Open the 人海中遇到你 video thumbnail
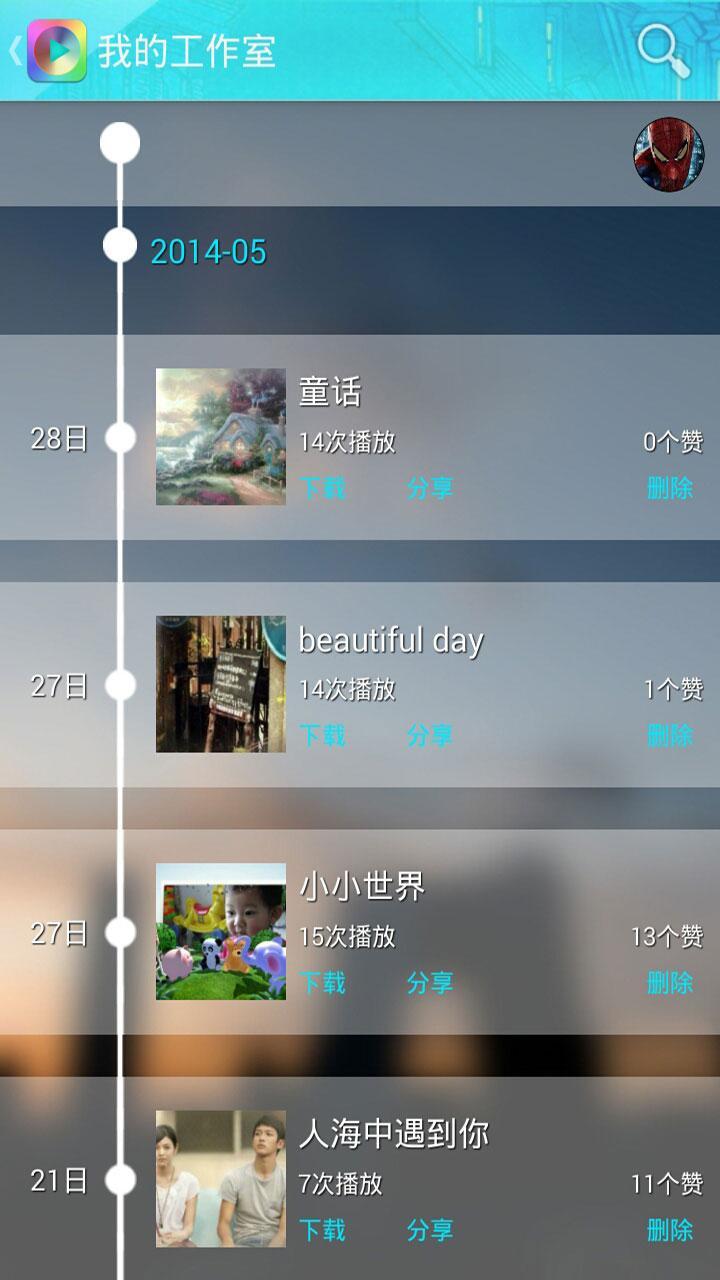The image size is (720, 1280). point(220,1179)
